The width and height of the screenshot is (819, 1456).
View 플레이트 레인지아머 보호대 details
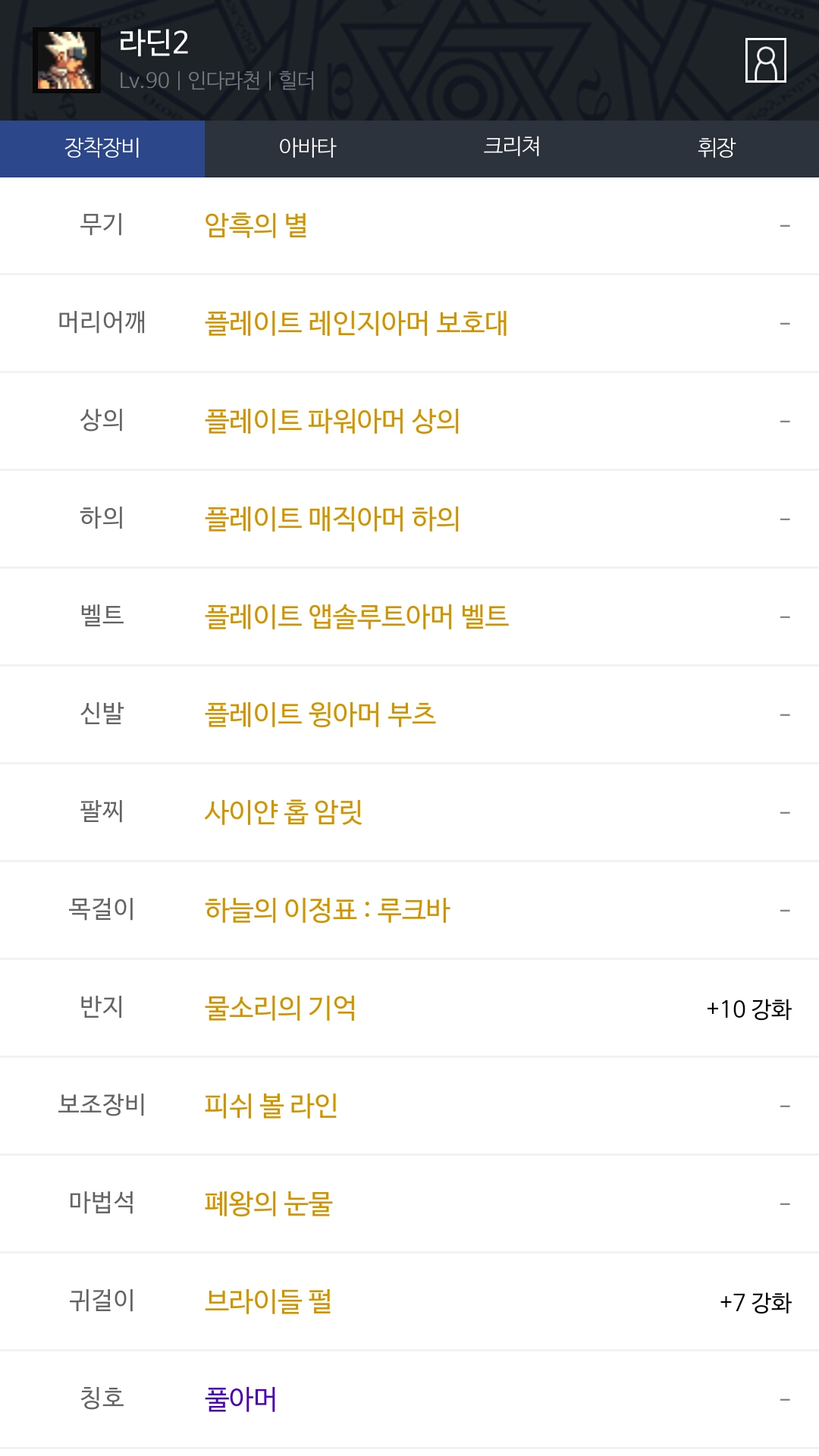coord(356,324)
